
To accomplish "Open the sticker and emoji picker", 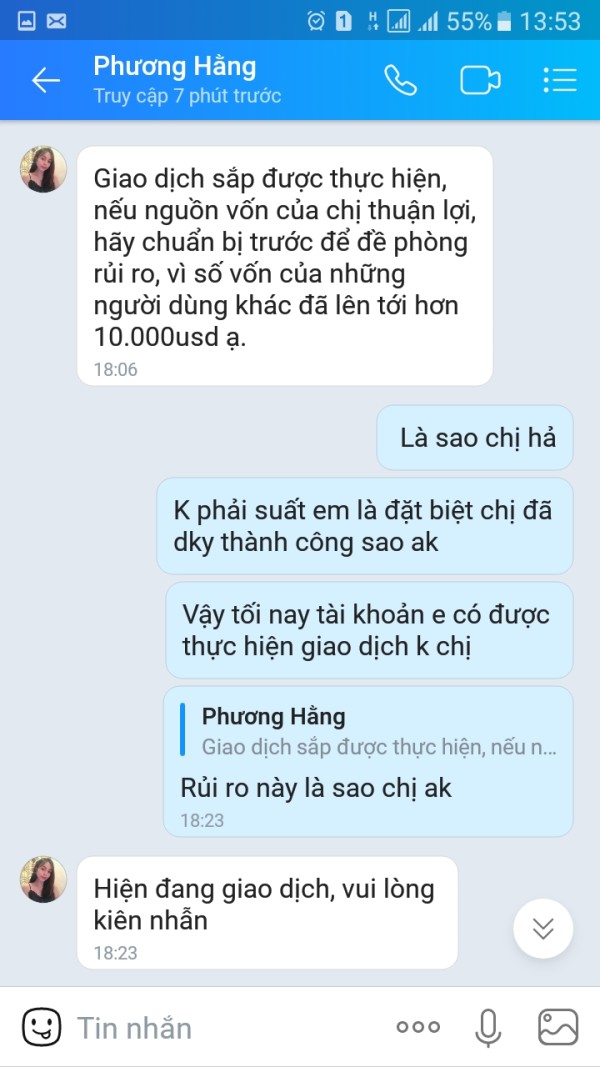I will click(41, 1027).
